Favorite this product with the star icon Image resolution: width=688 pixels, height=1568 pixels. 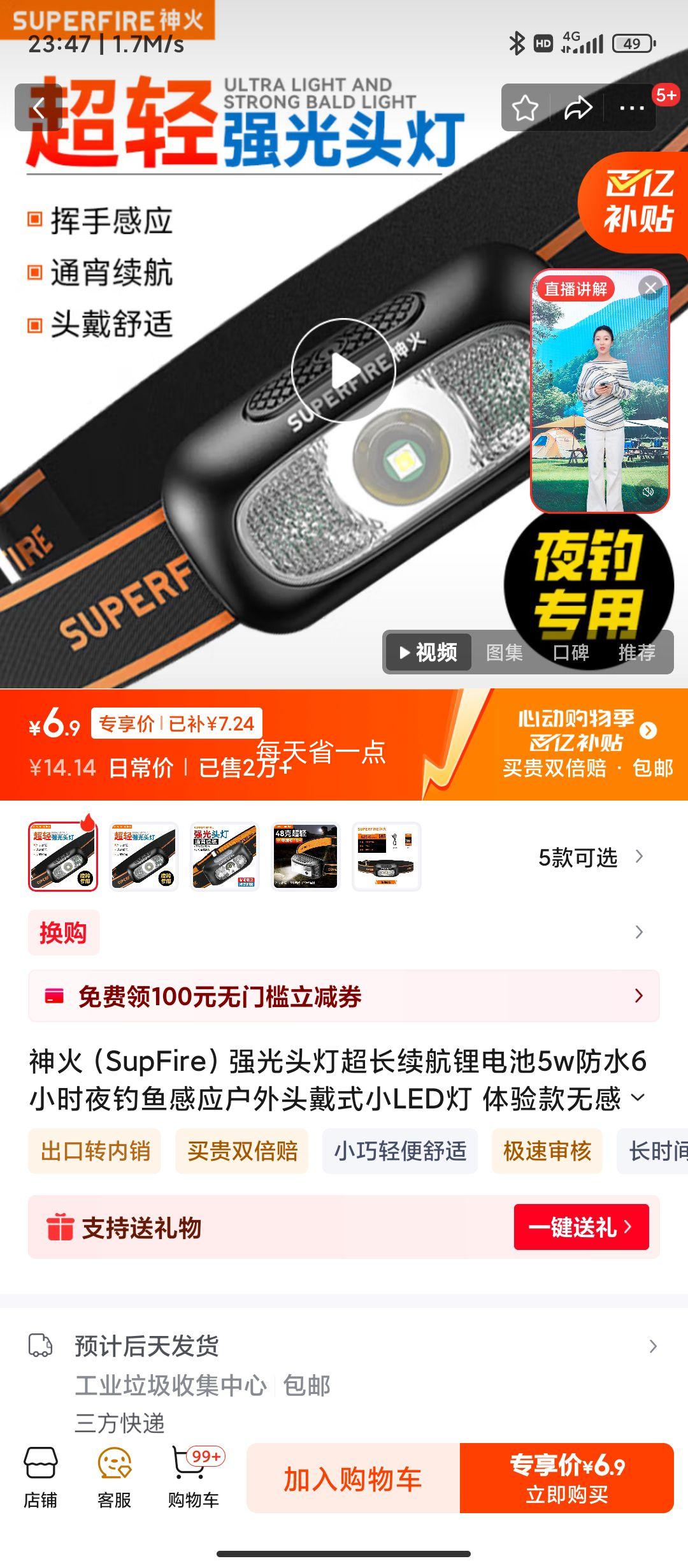pos(526,108)
